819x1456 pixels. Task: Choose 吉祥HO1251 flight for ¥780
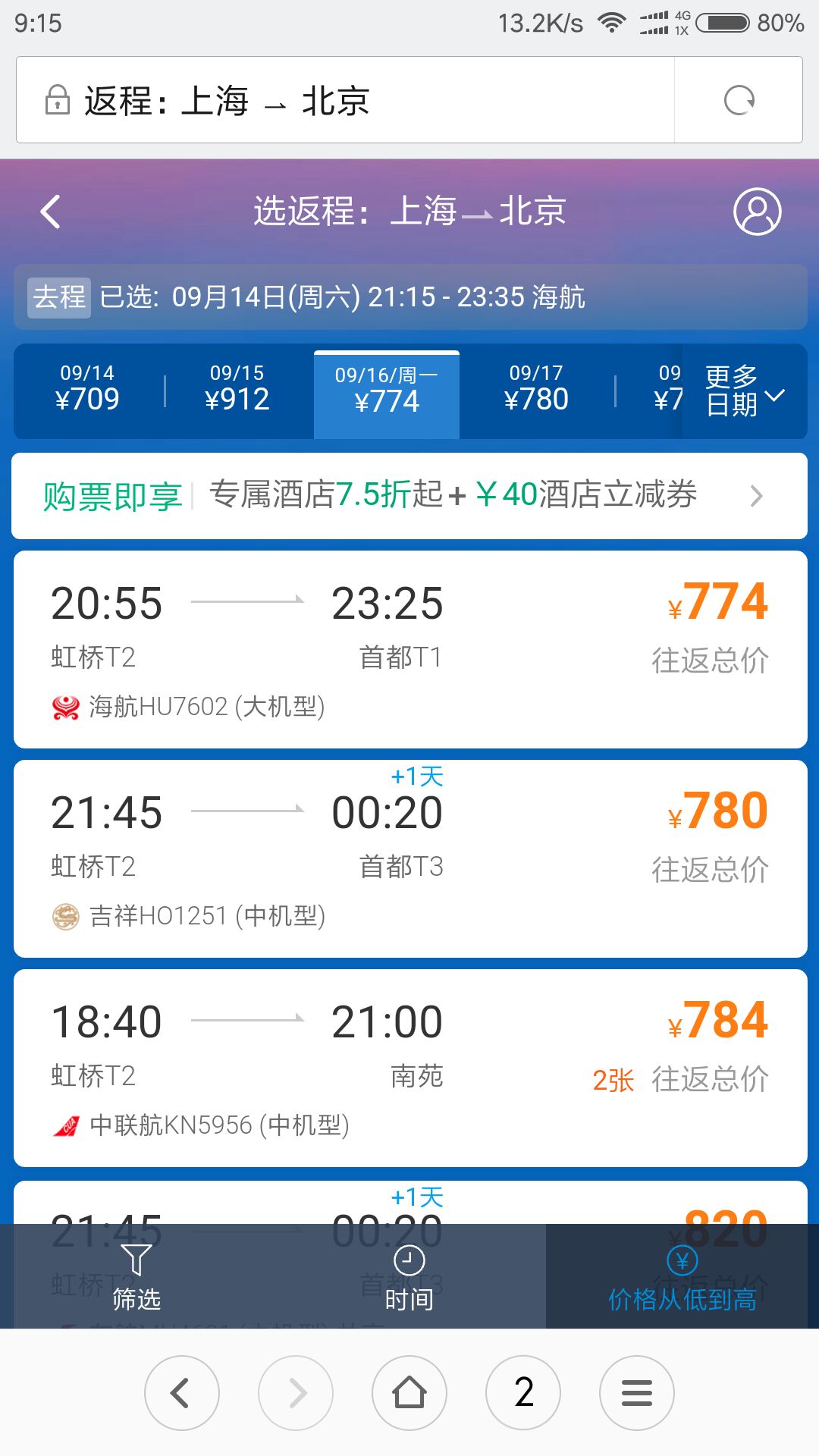click(409, 859)
